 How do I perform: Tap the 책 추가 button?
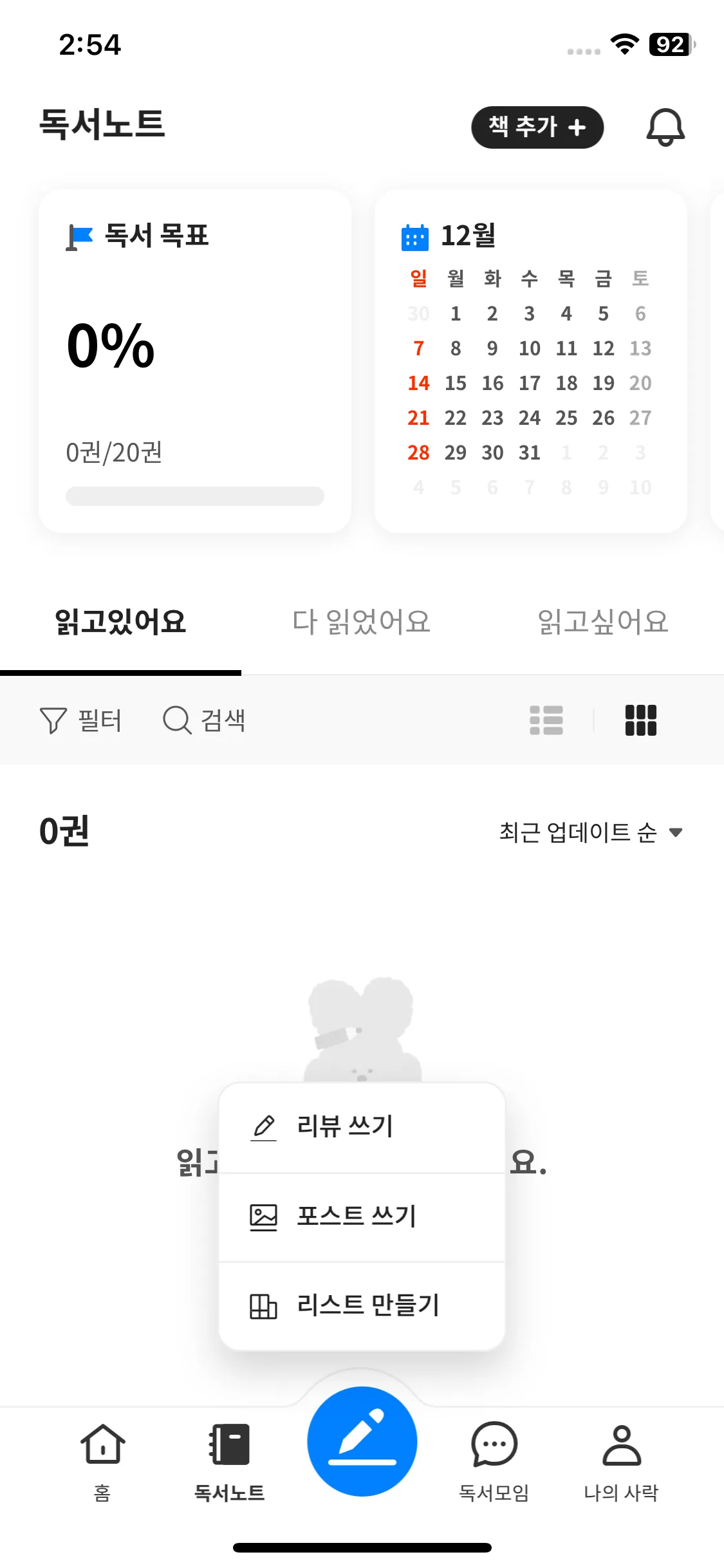click(x=537, y=127)
